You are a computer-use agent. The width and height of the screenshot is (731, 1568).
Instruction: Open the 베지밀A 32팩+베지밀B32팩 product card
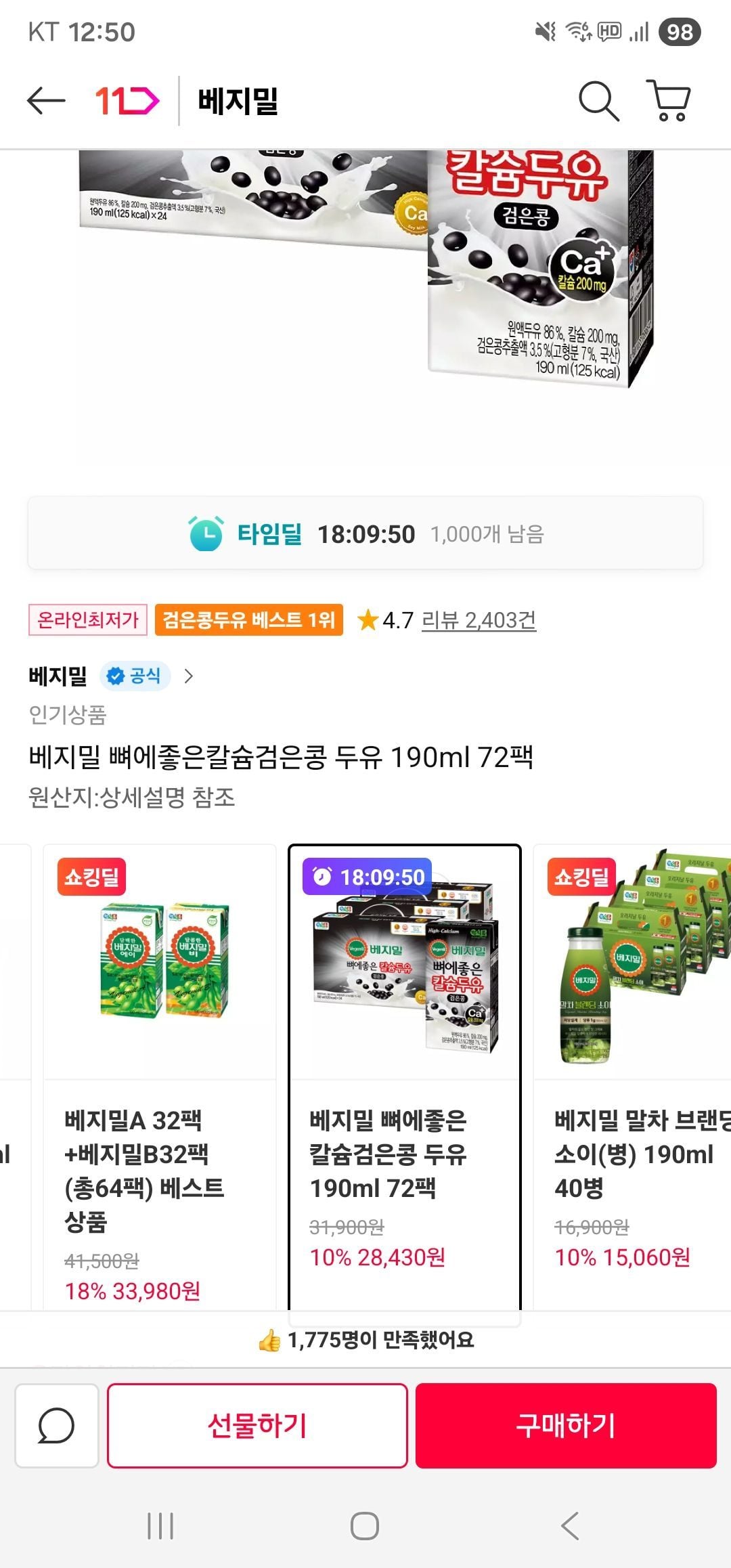click(x=160, y=1076)
